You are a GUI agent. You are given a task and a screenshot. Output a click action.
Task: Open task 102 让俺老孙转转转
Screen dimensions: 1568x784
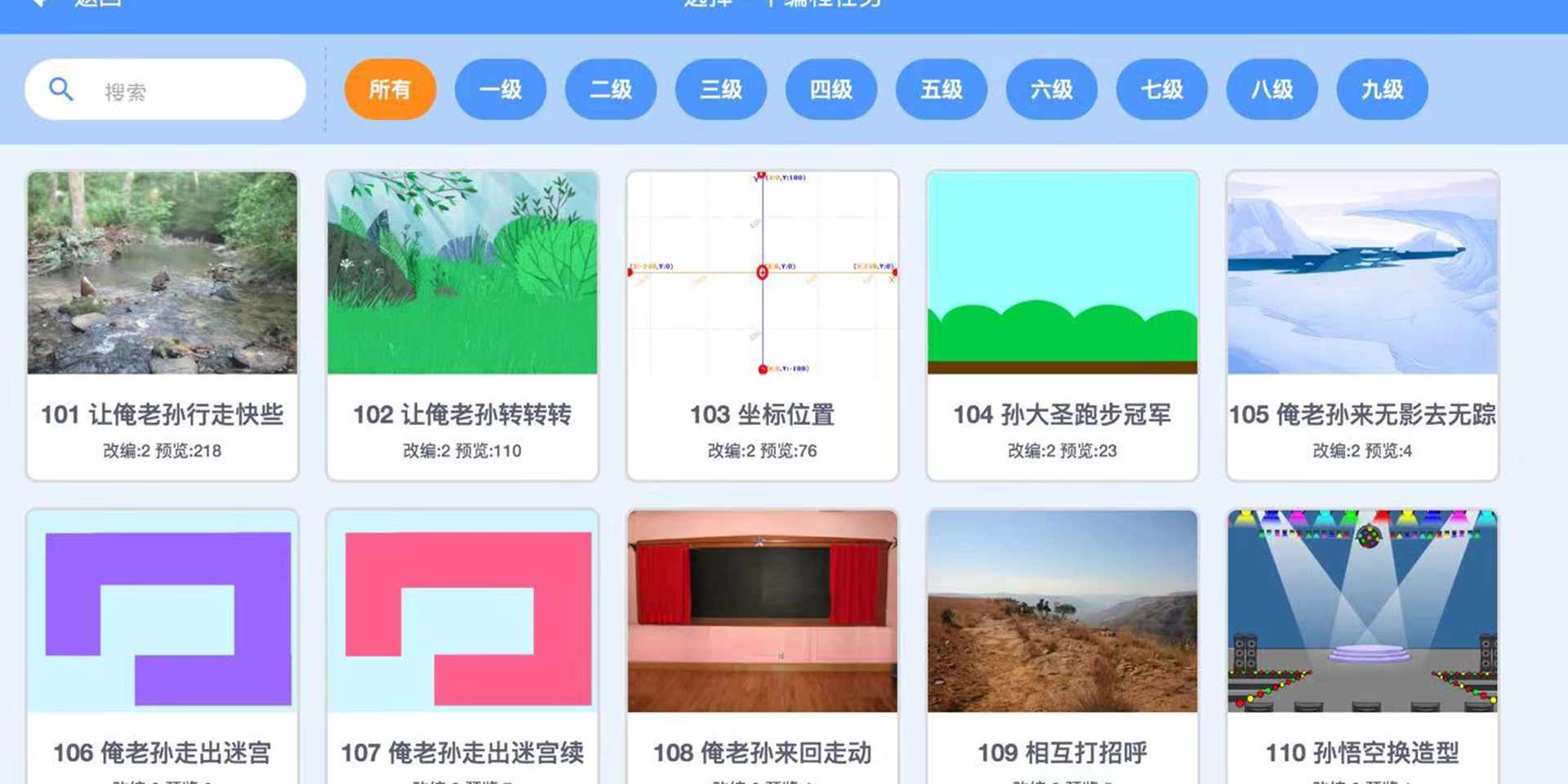(462, 325)
